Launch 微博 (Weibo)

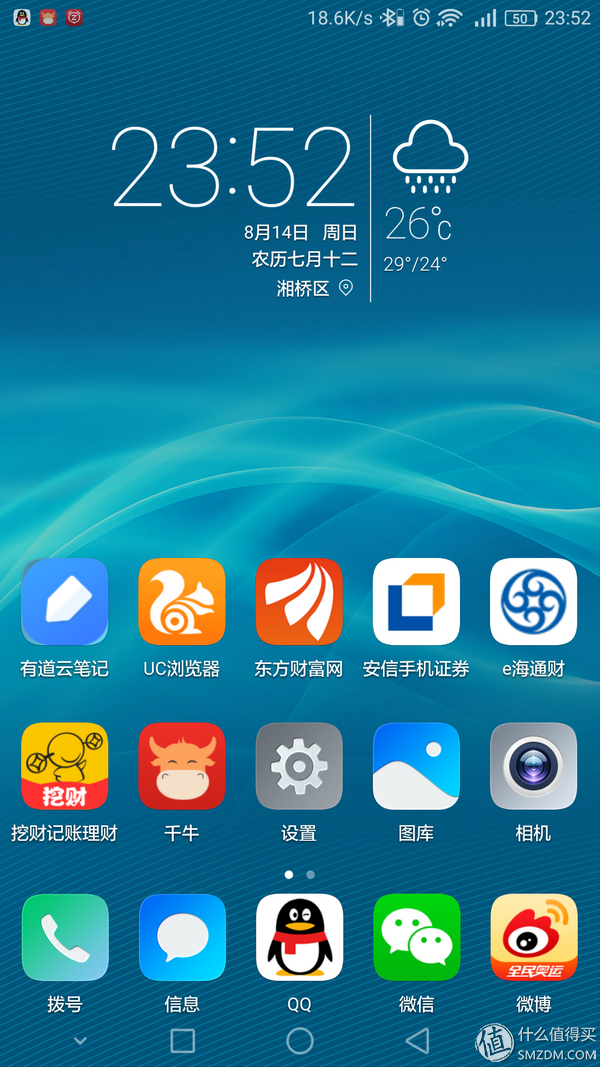point(533,937)
